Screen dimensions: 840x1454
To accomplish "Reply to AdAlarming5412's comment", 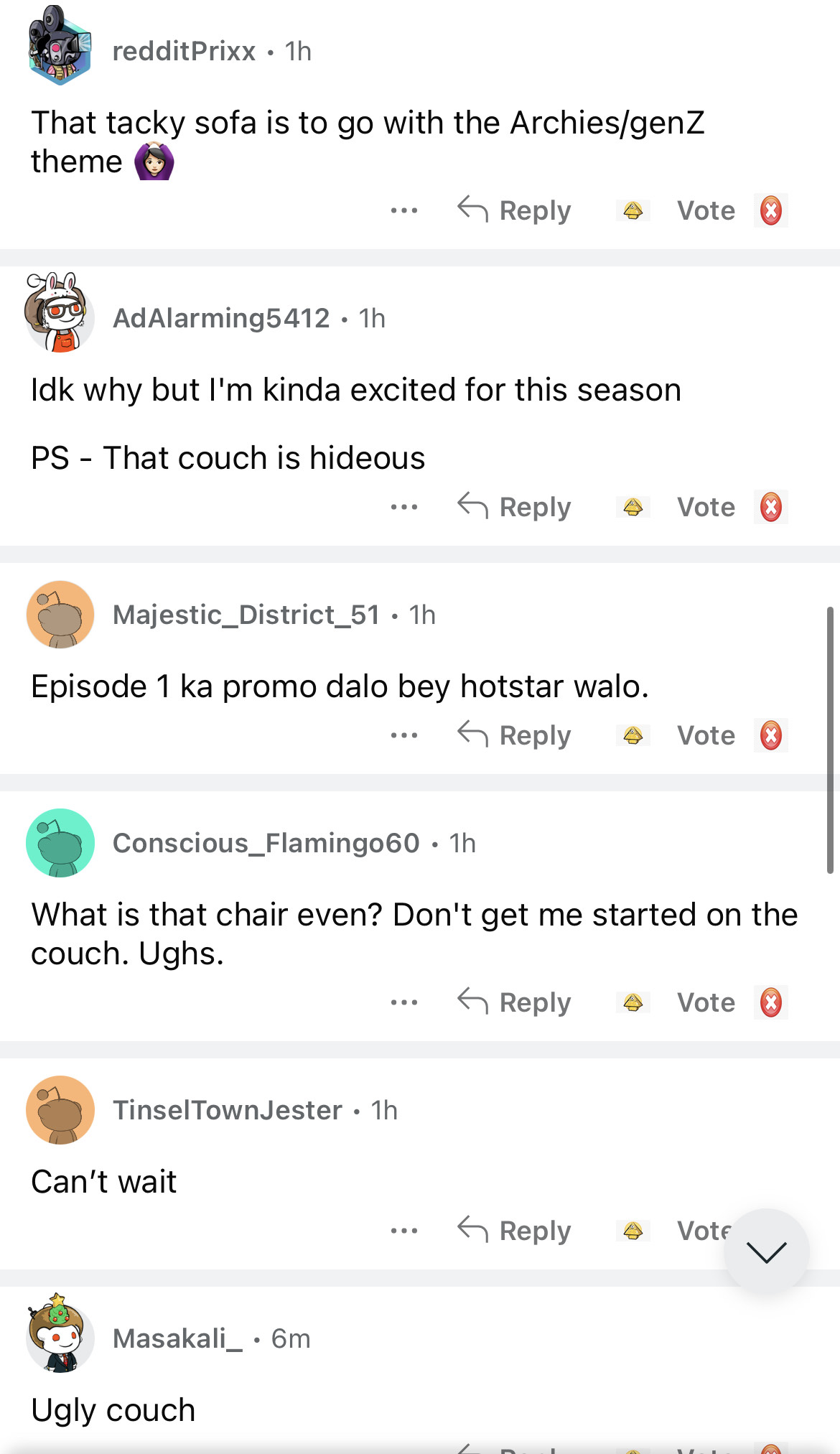I will click(515, 507).
